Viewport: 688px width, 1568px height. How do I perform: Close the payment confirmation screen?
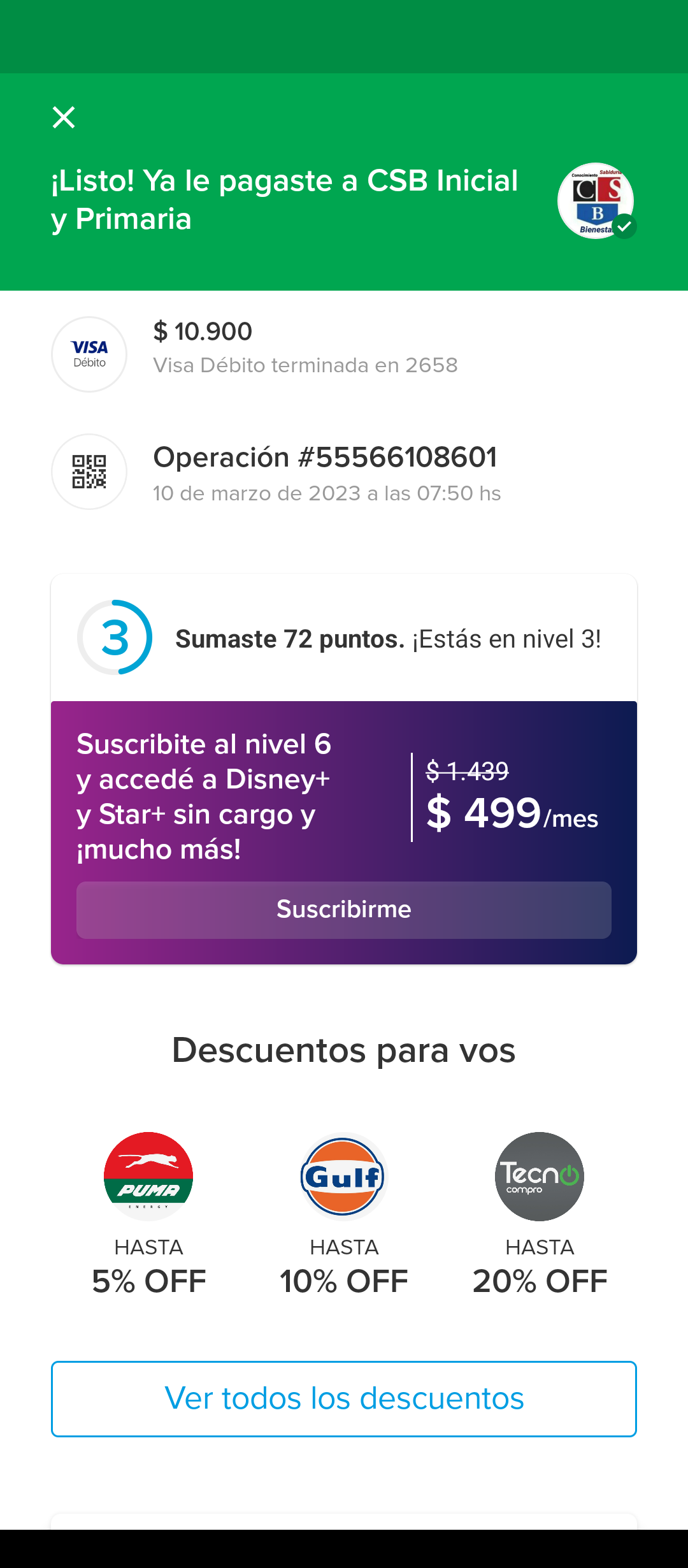[64, 117]
